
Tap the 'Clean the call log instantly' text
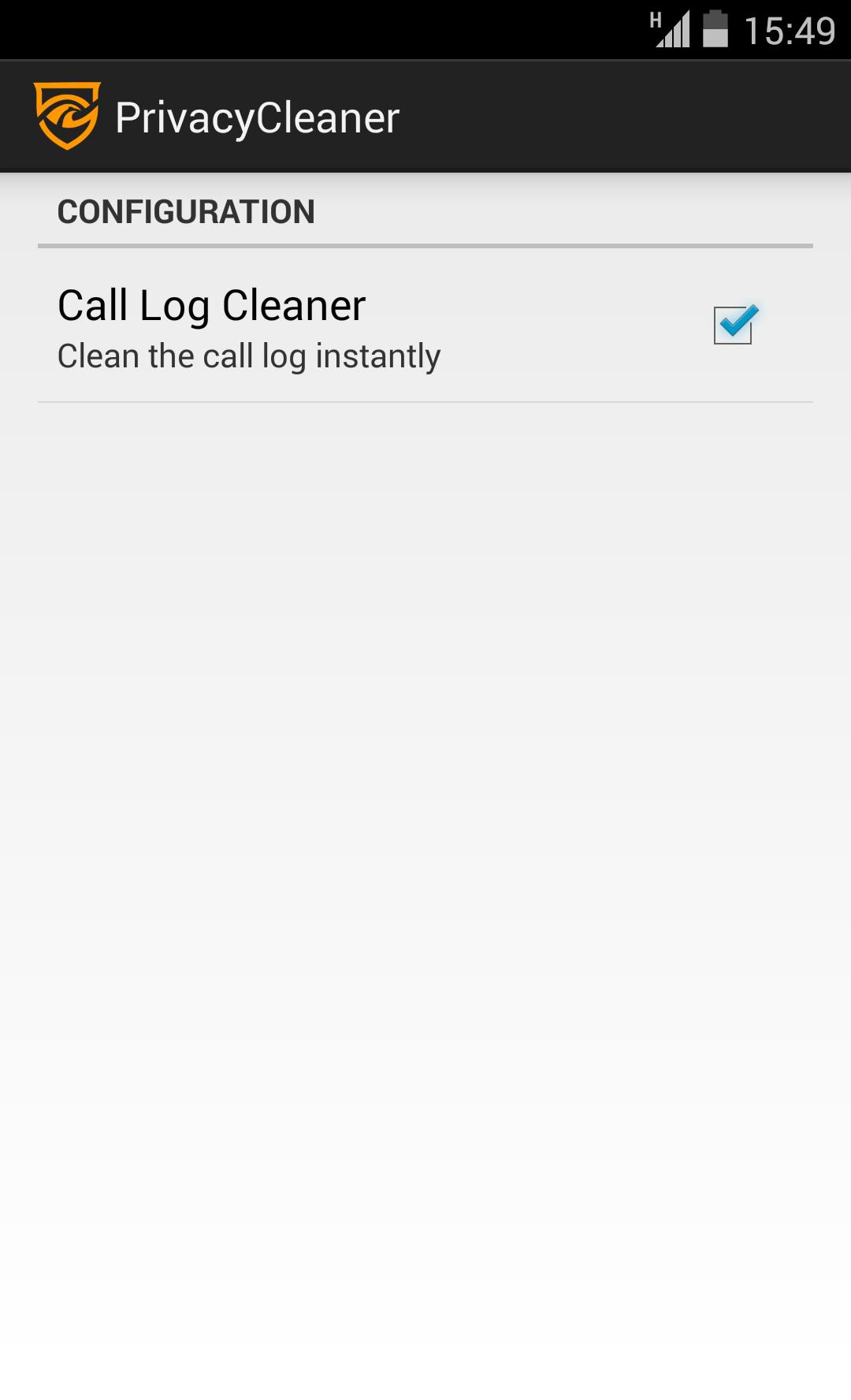pyautogui.click(x=250, y=356)
